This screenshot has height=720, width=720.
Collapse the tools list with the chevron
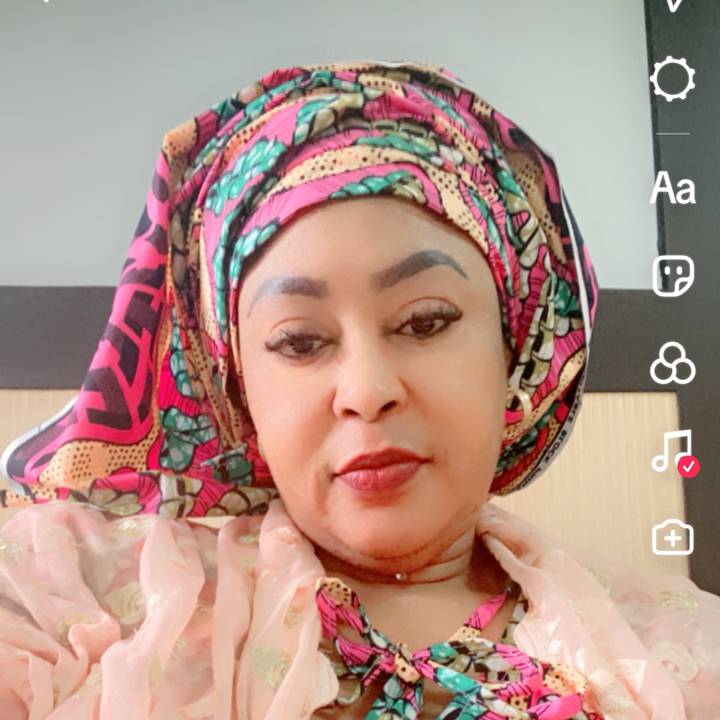tap(675, 5)
